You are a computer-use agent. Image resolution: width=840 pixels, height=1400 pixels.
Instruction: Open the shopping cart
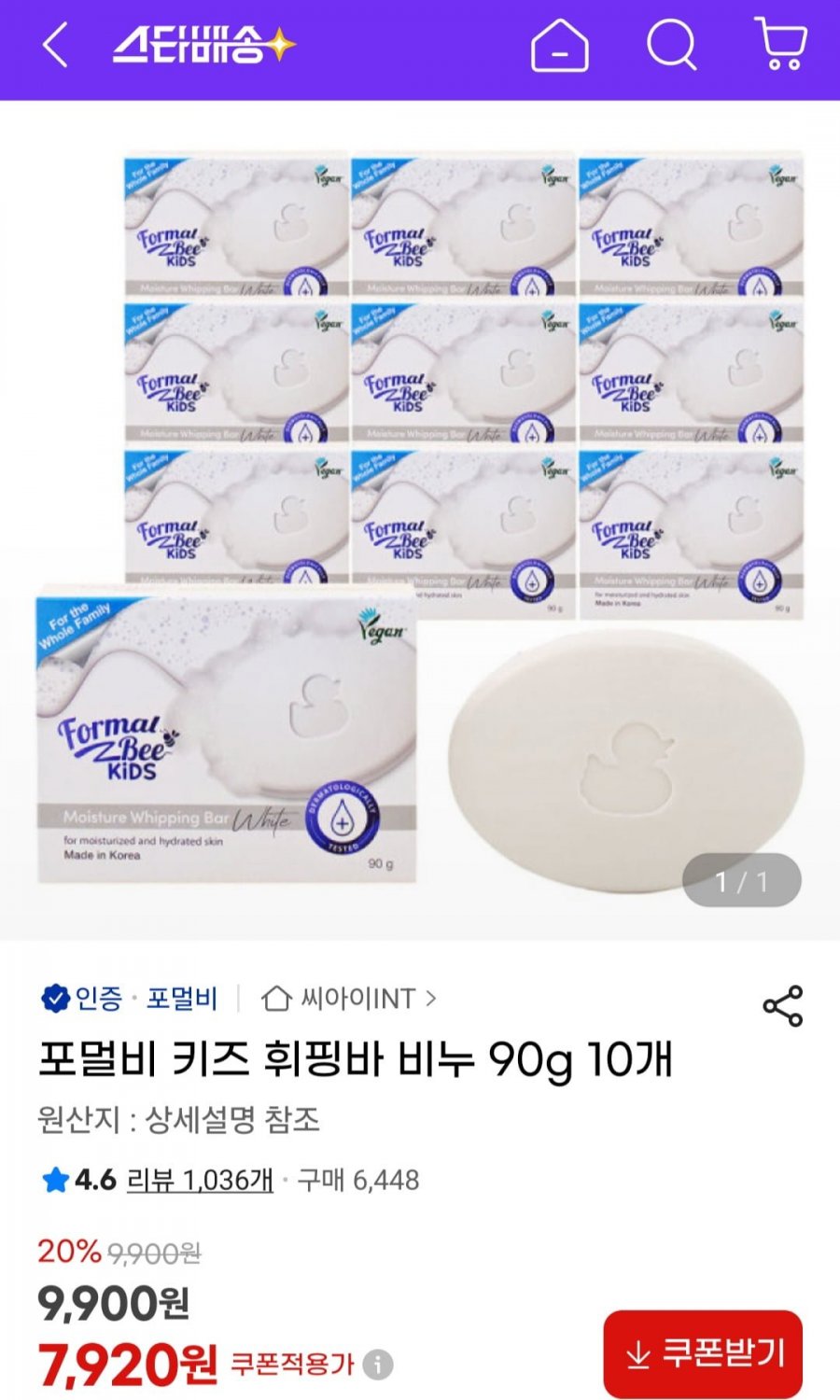coord(781,45)
